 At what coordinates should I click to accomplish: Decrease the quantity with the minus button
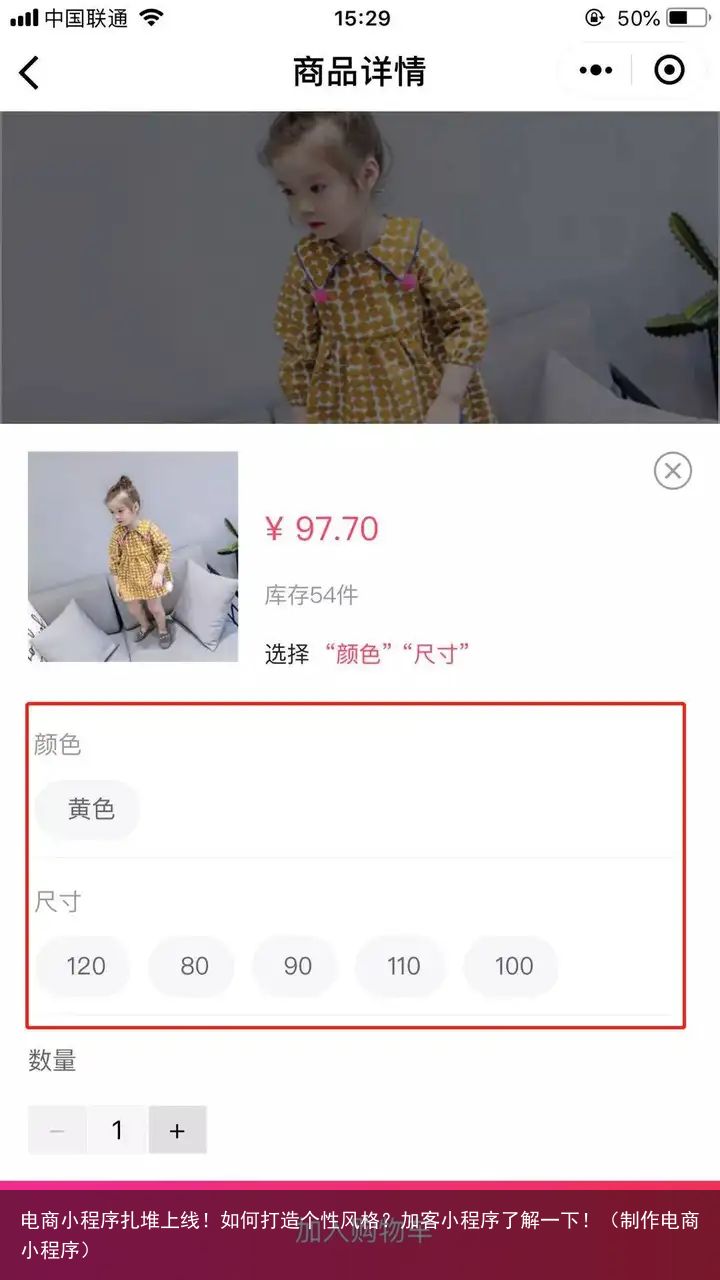point(57,1130)
